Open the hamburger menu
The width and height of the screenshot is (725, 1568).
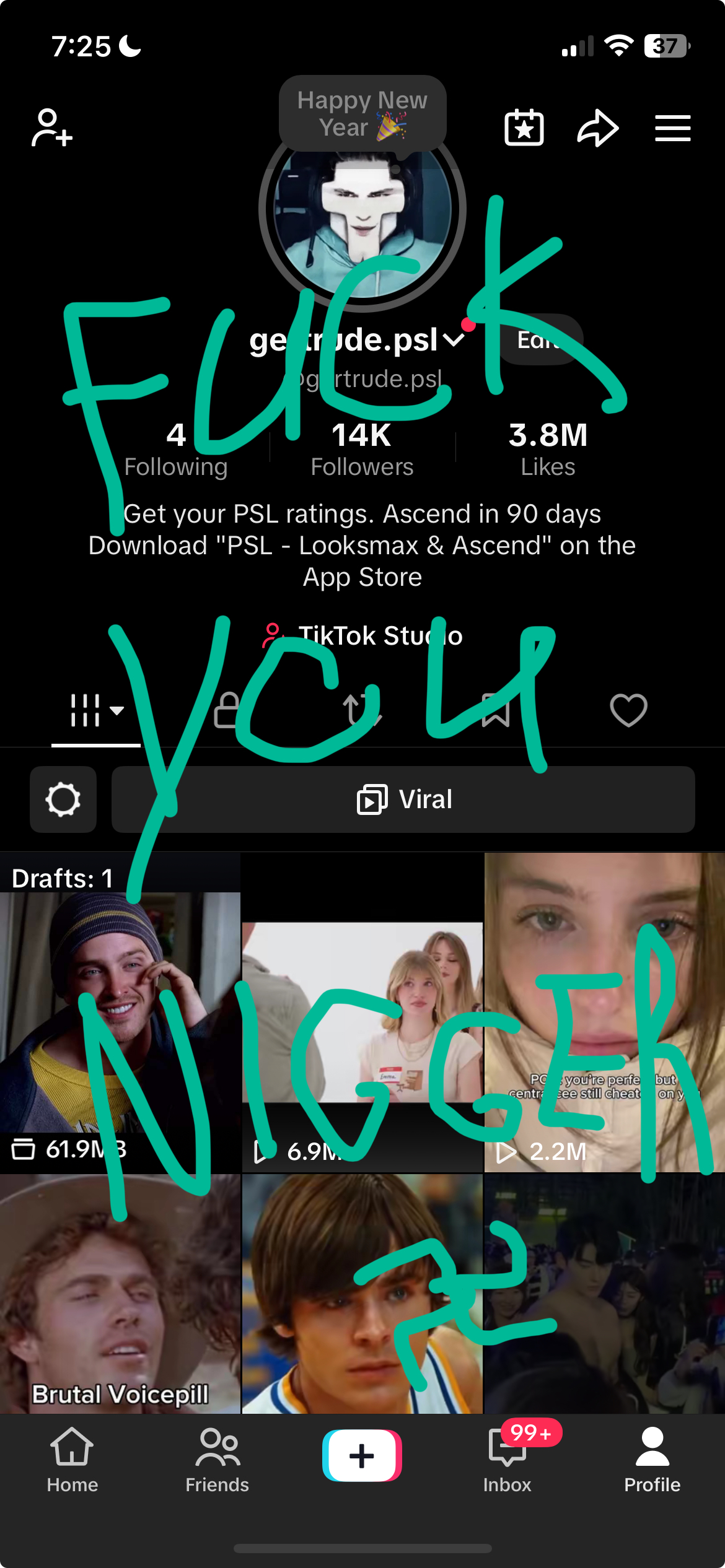pos(673,128)
